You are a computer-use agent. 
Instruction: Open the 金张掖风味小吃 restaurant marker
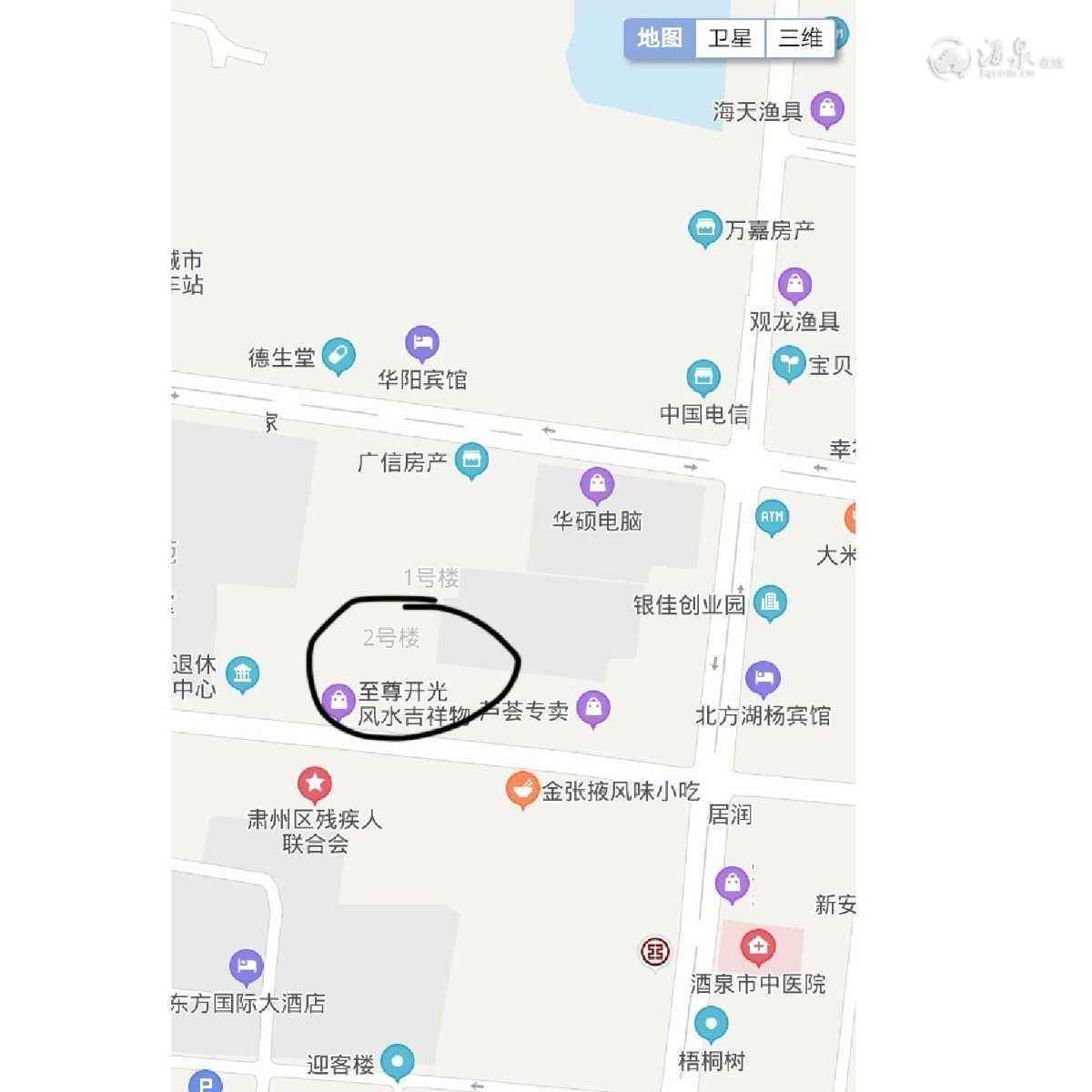[522, 788]
